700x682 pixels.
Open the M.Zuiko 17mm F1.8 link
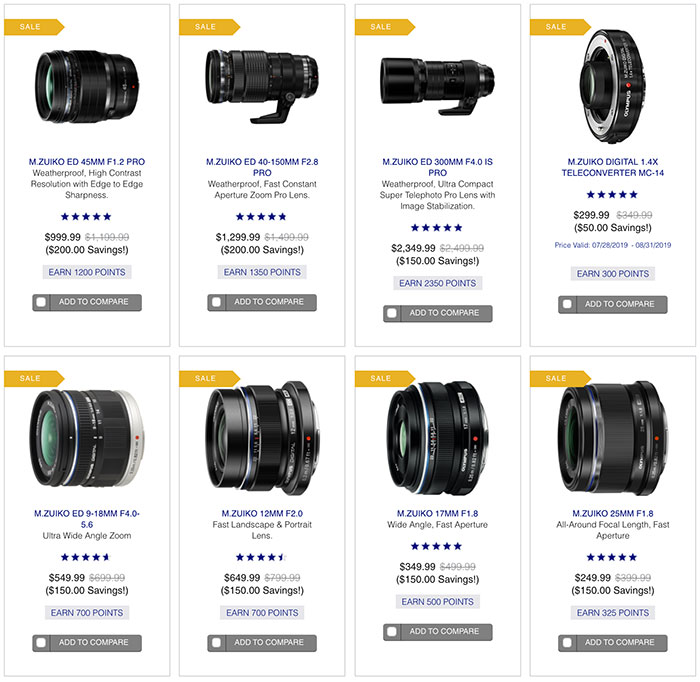(437, 512)
